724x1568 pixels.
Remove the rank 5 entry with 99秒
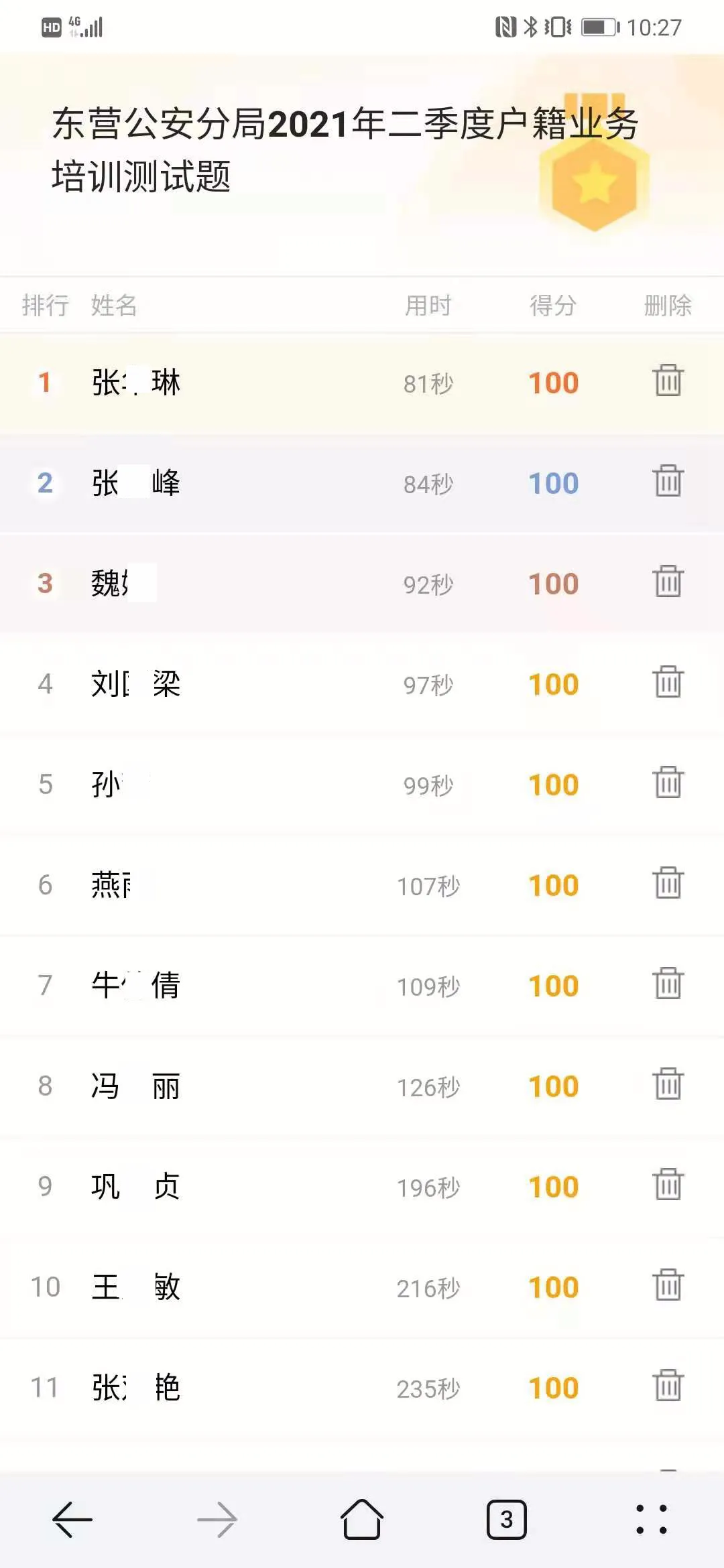point(668,783)
